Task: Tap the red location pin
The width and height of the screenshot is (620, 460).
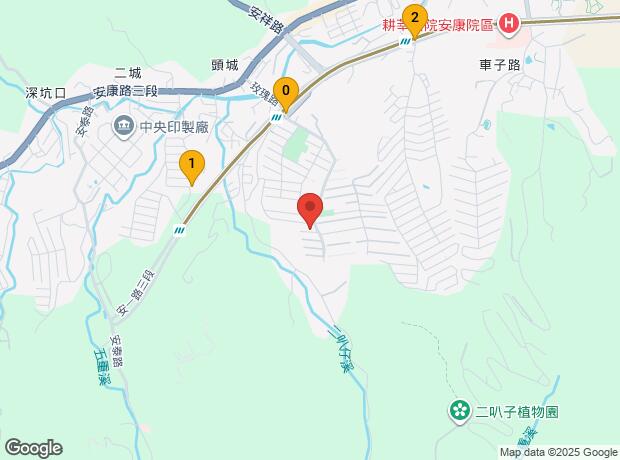Action: (310, 210)
